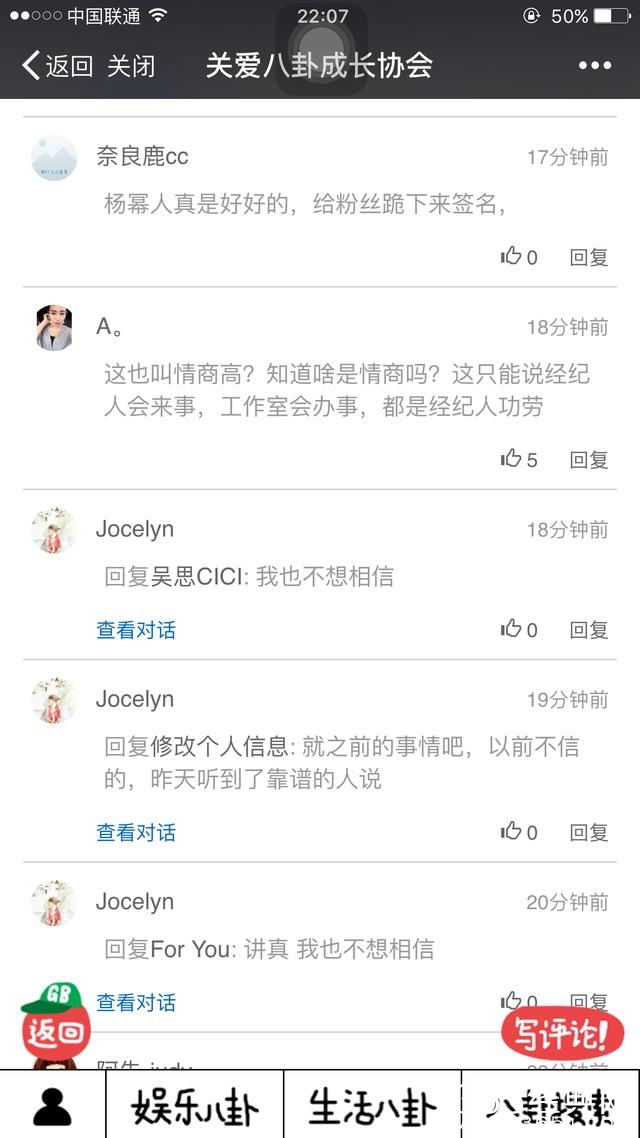Viewport: 640px width, 1138px height.
Task: Switch to the 生活八卦 tab
Action: coord(372,1106)
